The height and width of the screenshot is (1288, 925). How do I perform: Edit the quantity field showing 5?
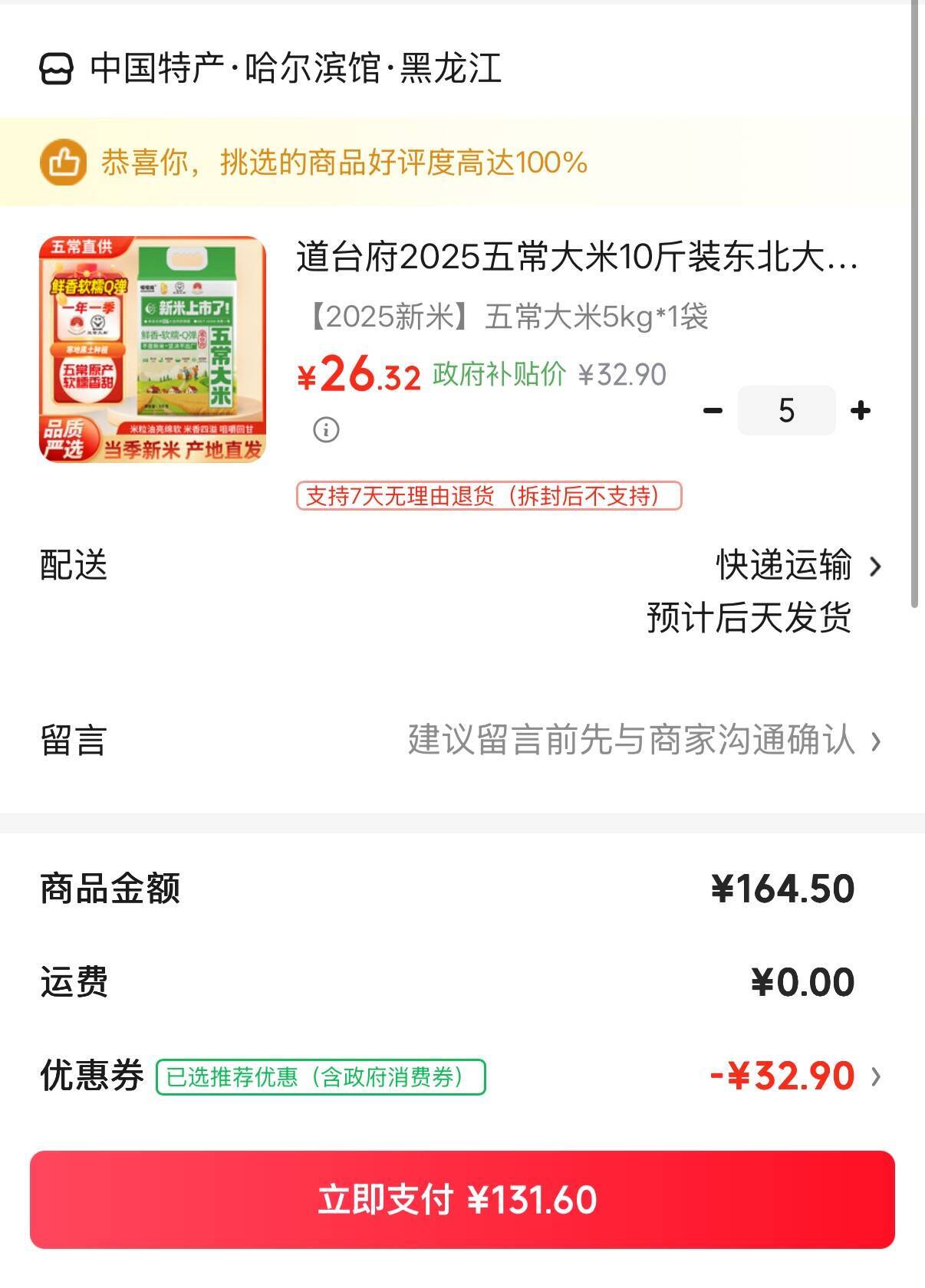(786, 411)
